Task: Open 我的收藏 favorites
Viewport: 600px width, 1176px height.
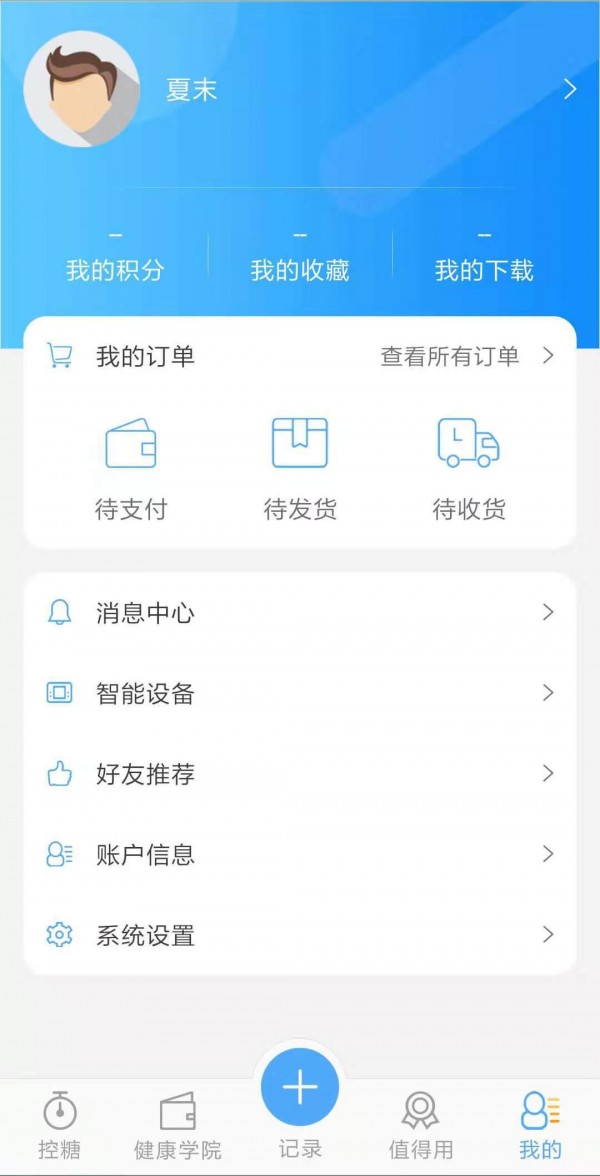Action: coord(300,258)
